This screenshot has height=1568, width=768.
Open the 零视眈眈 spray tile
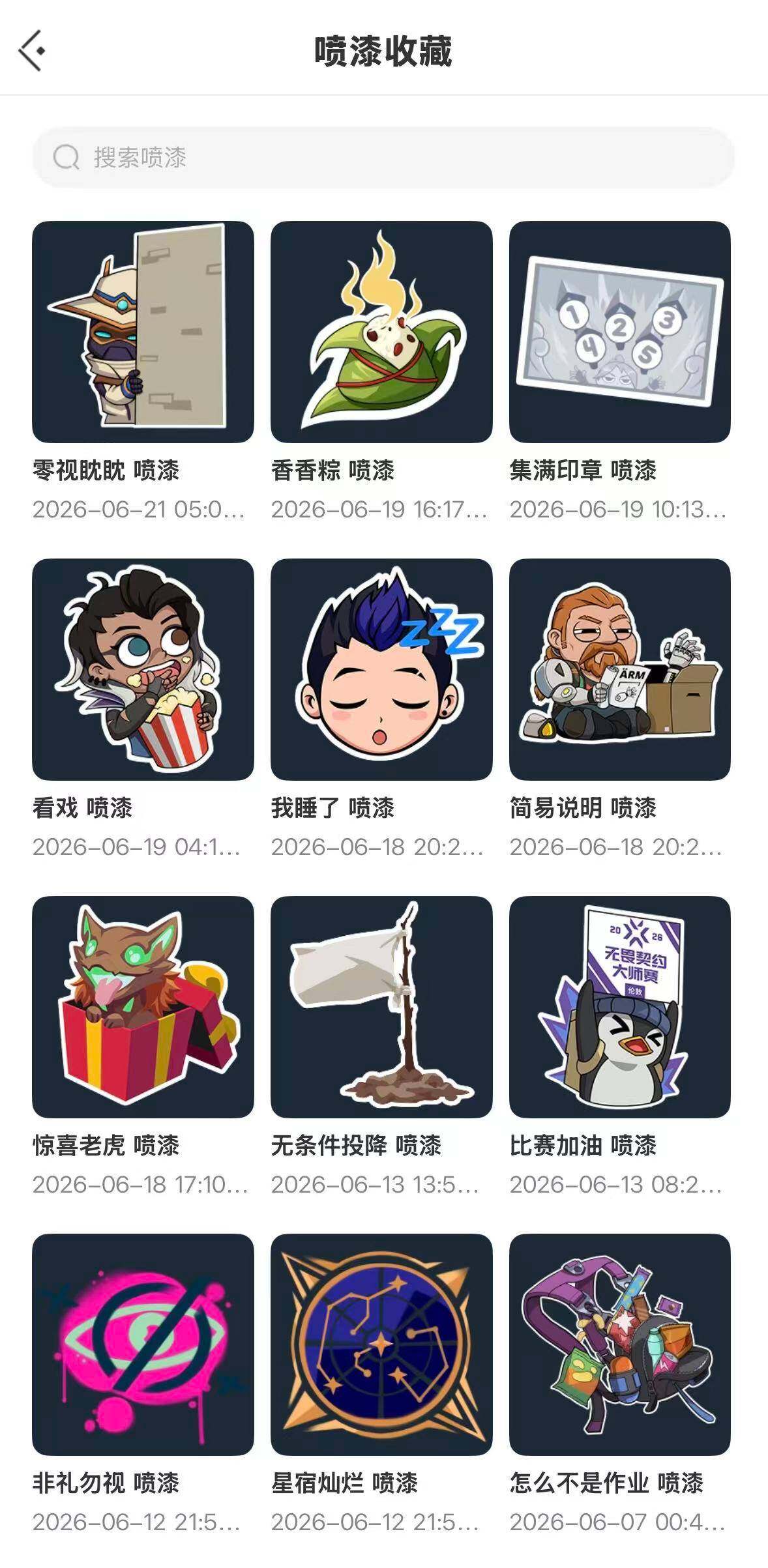click(x=143, y=332)
